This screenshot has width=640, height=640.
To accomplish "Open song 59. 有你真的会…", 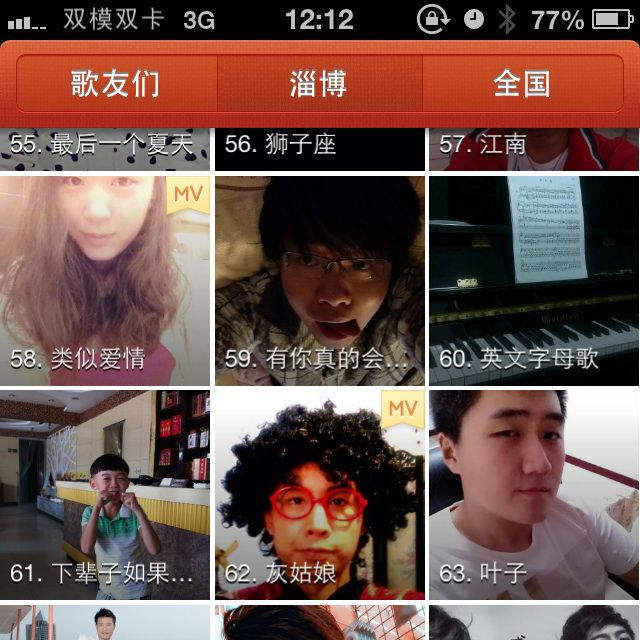I will coord(319,280).
